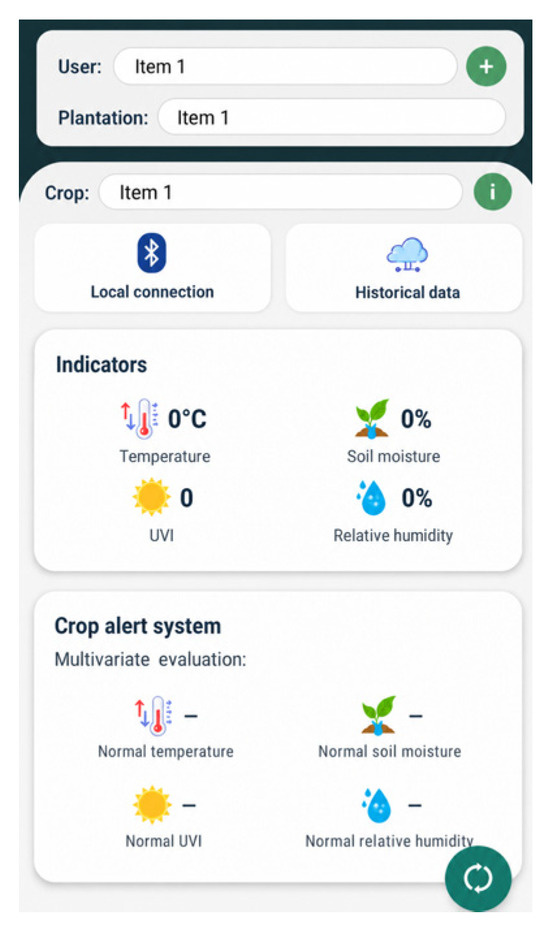Open the Crop dropdown

tap(280, 192)
